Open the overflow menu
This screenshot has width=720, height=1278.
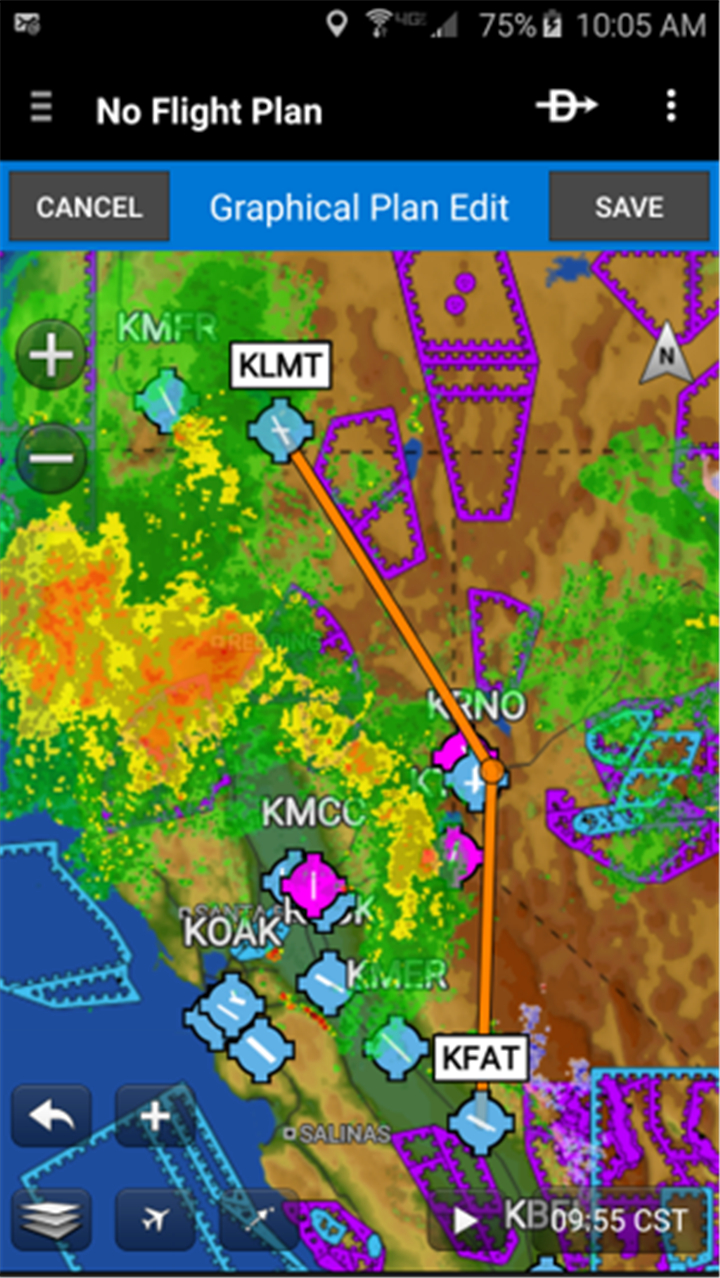coord(671,106)
